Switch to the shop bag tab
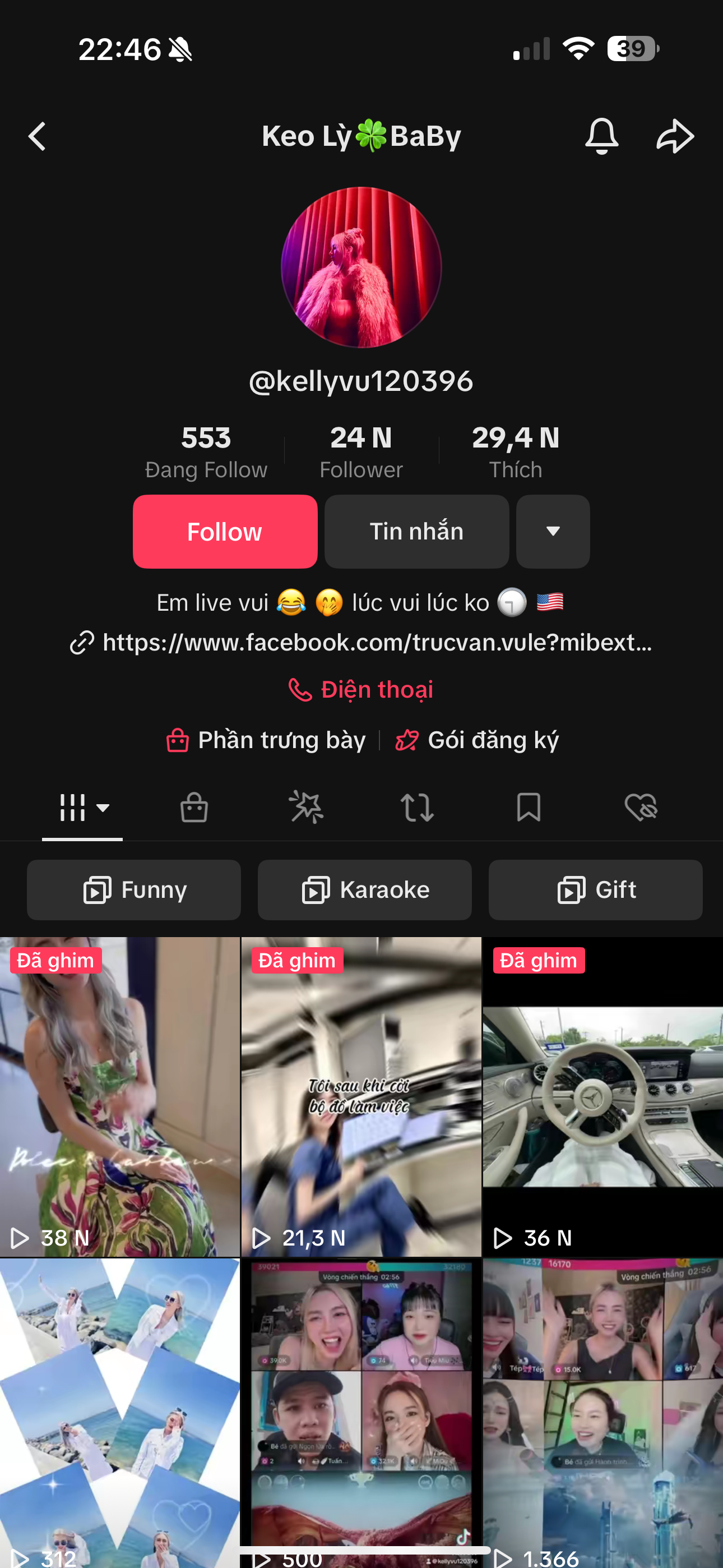This screenshot has width=723, height=1568. click(194, 808)
